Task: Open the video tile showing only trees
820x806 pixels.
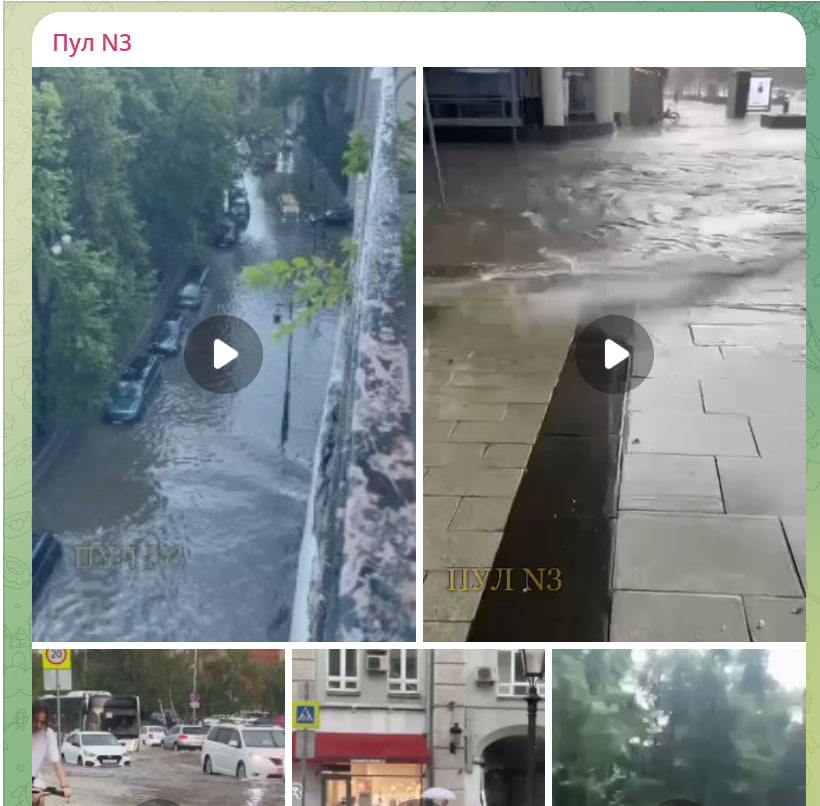Action: (x=678, y=728)
